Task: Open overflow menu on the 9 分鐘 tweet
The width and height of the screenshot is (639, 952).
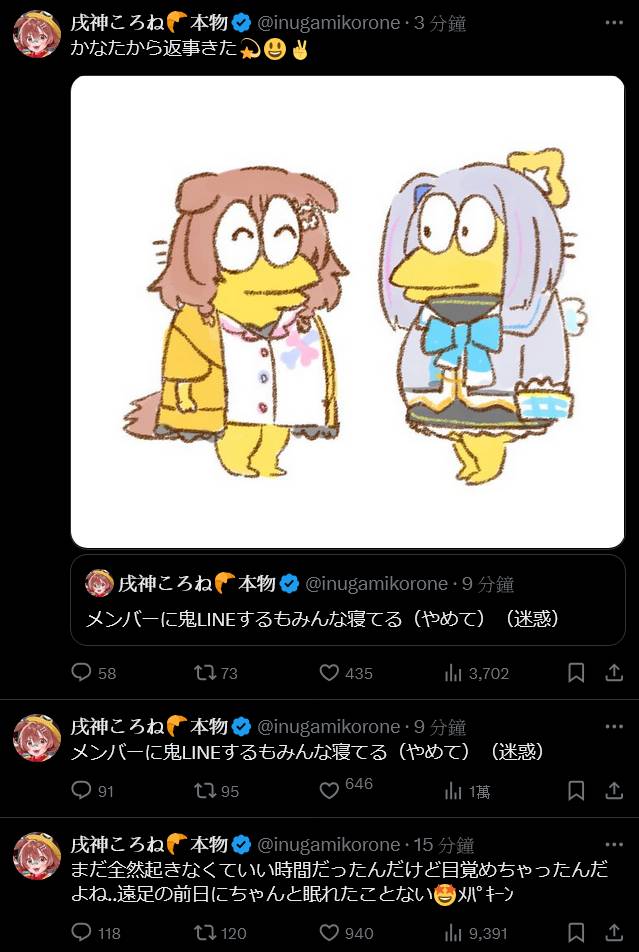Action: click(x=614, y=726)
